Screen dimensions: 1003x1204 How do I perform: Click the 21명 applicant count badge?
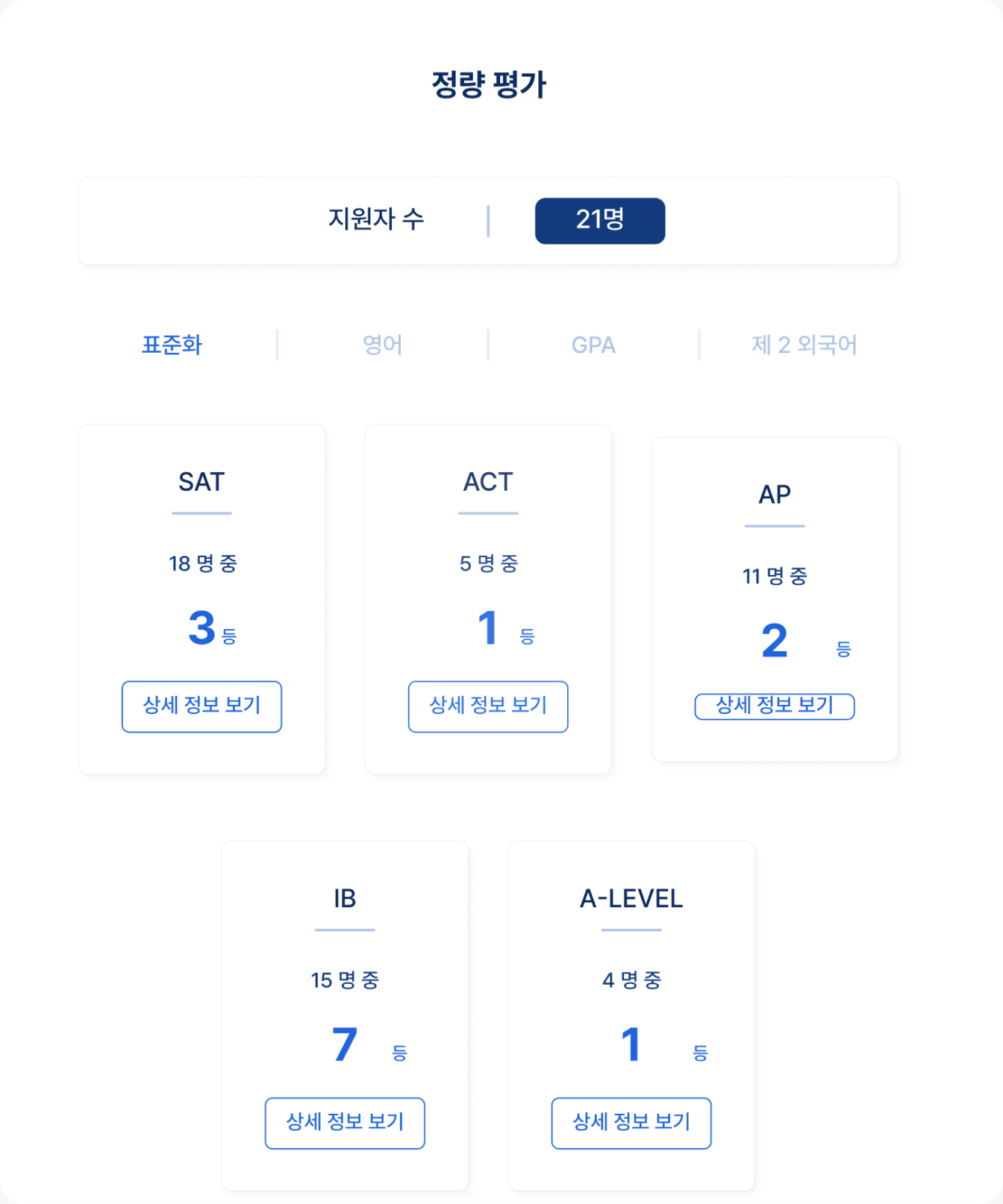(600, 220)
